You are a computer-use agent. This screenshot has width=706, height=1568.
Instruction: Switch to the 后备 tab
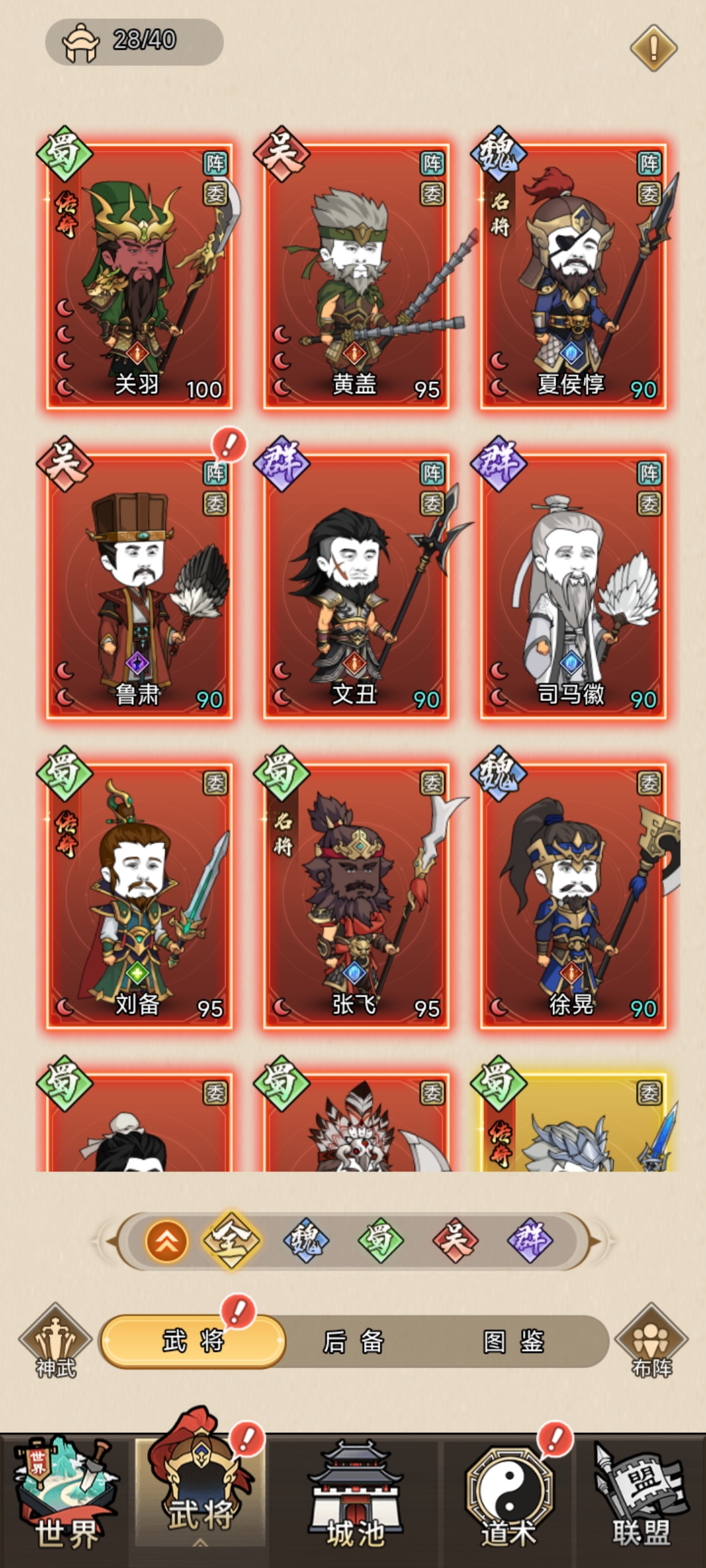[x=354, y=1342]
